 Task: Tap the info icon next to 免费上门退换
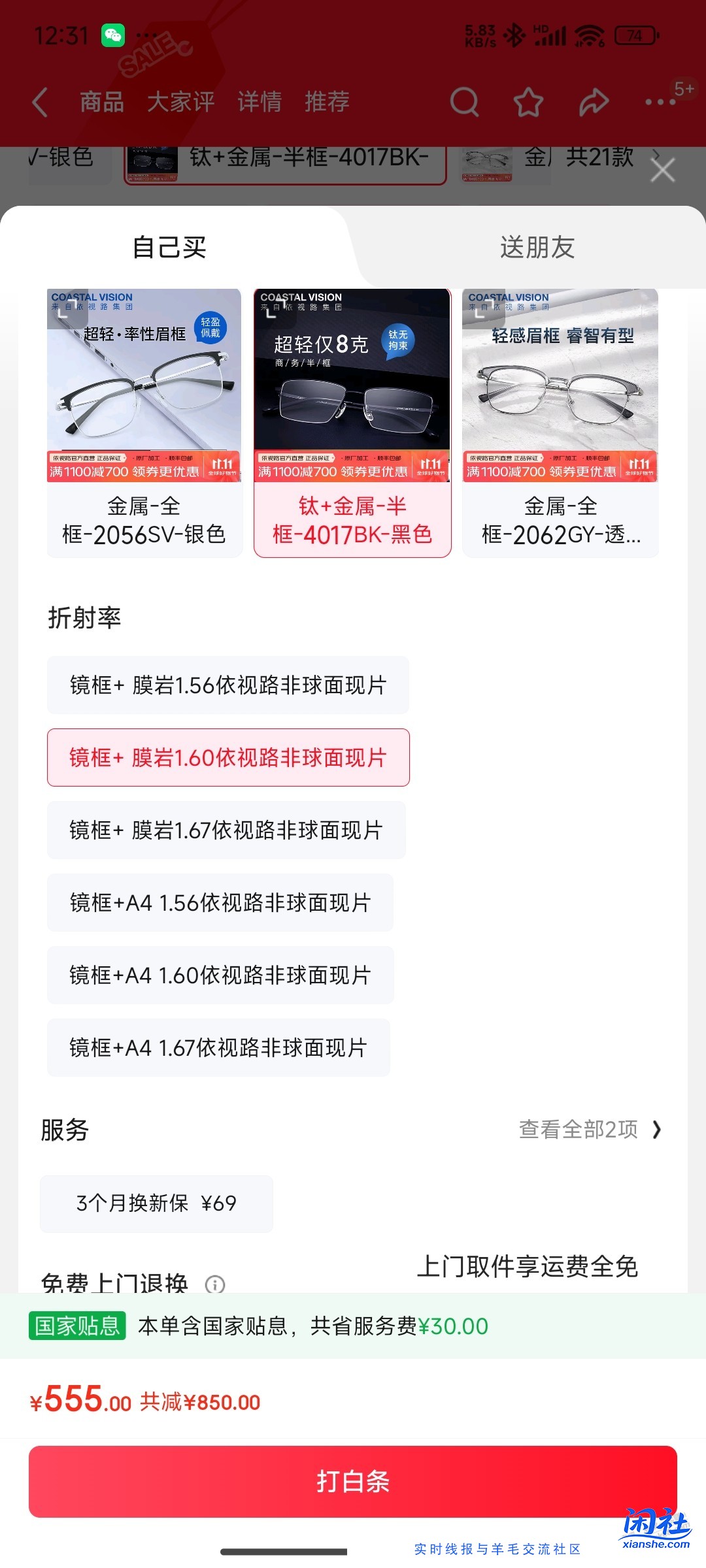pyautogui.click(x=216, y=1285)
